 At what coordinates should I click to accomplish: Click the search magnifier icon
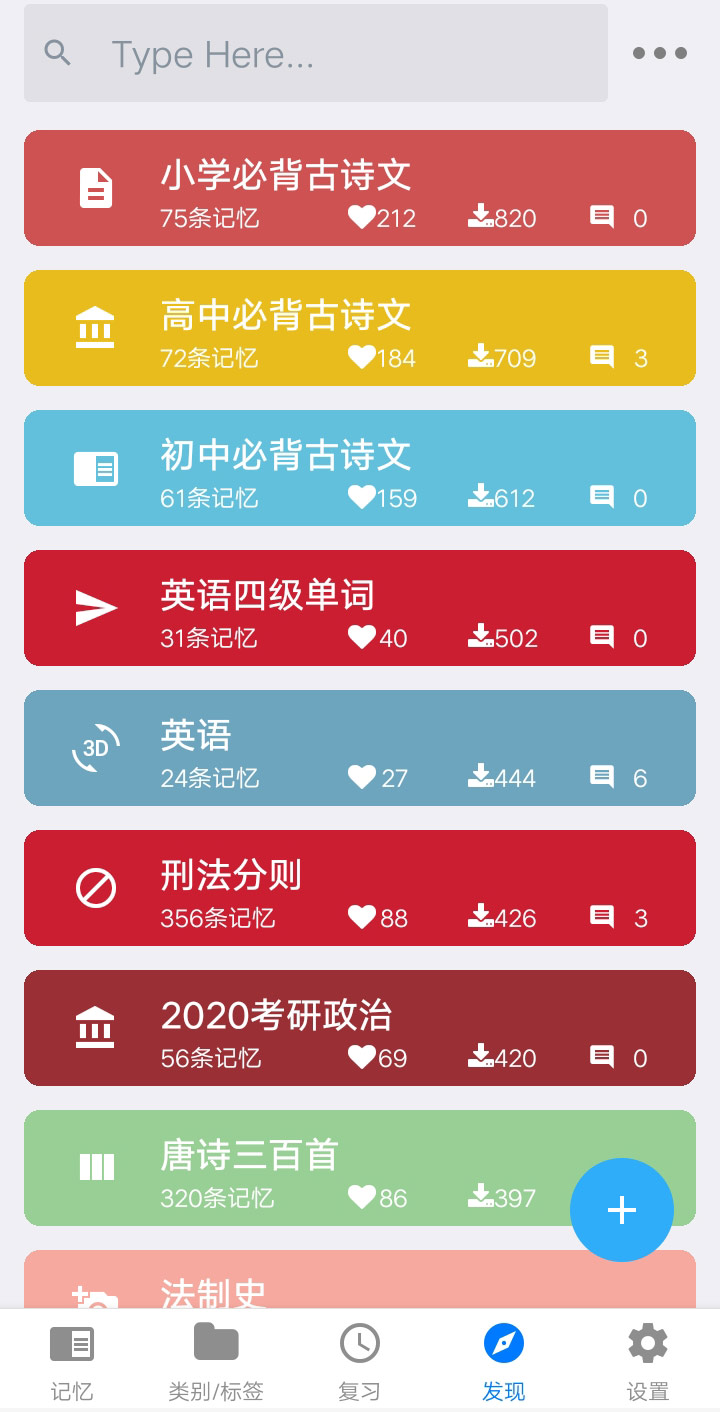(57, 53)
